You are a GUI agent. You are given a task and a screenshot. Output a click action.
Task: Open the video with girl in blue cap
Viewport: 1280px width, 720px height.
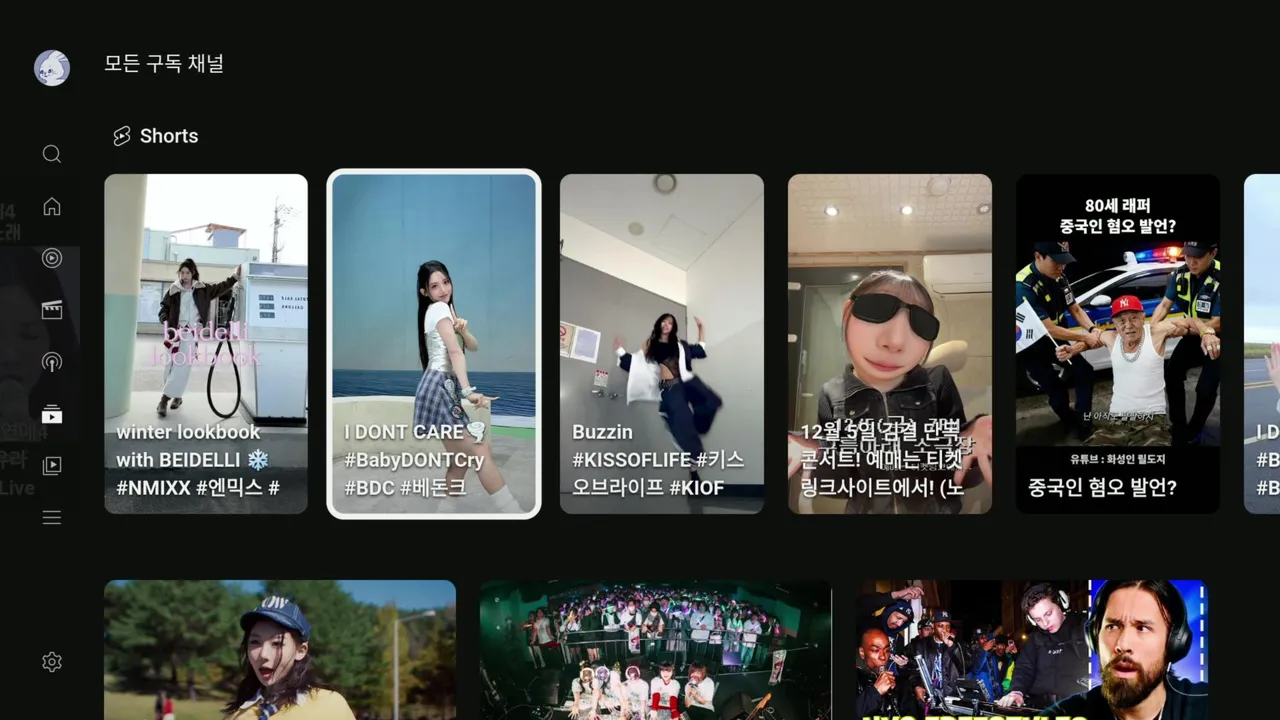pos(280,650)
